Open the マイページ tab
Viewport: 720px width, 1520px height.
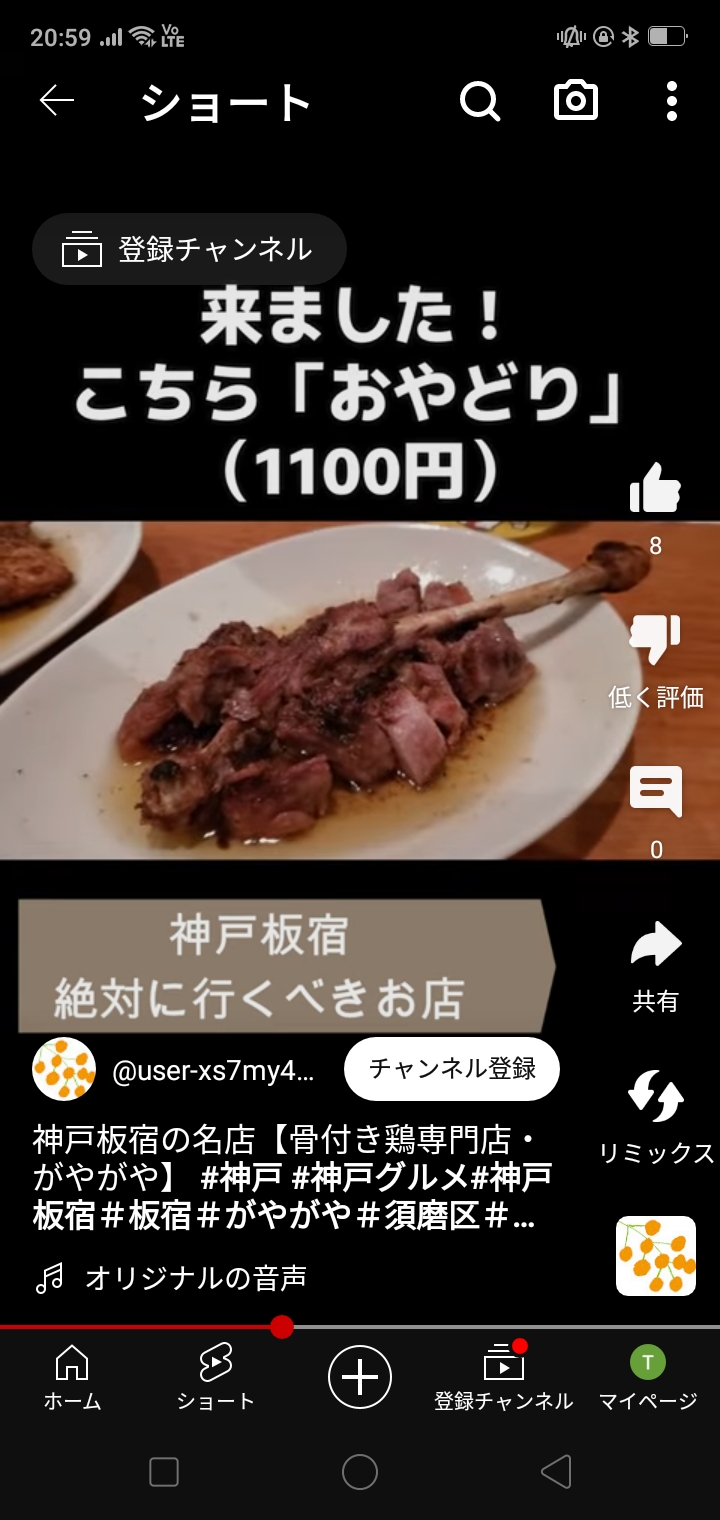647,1377
